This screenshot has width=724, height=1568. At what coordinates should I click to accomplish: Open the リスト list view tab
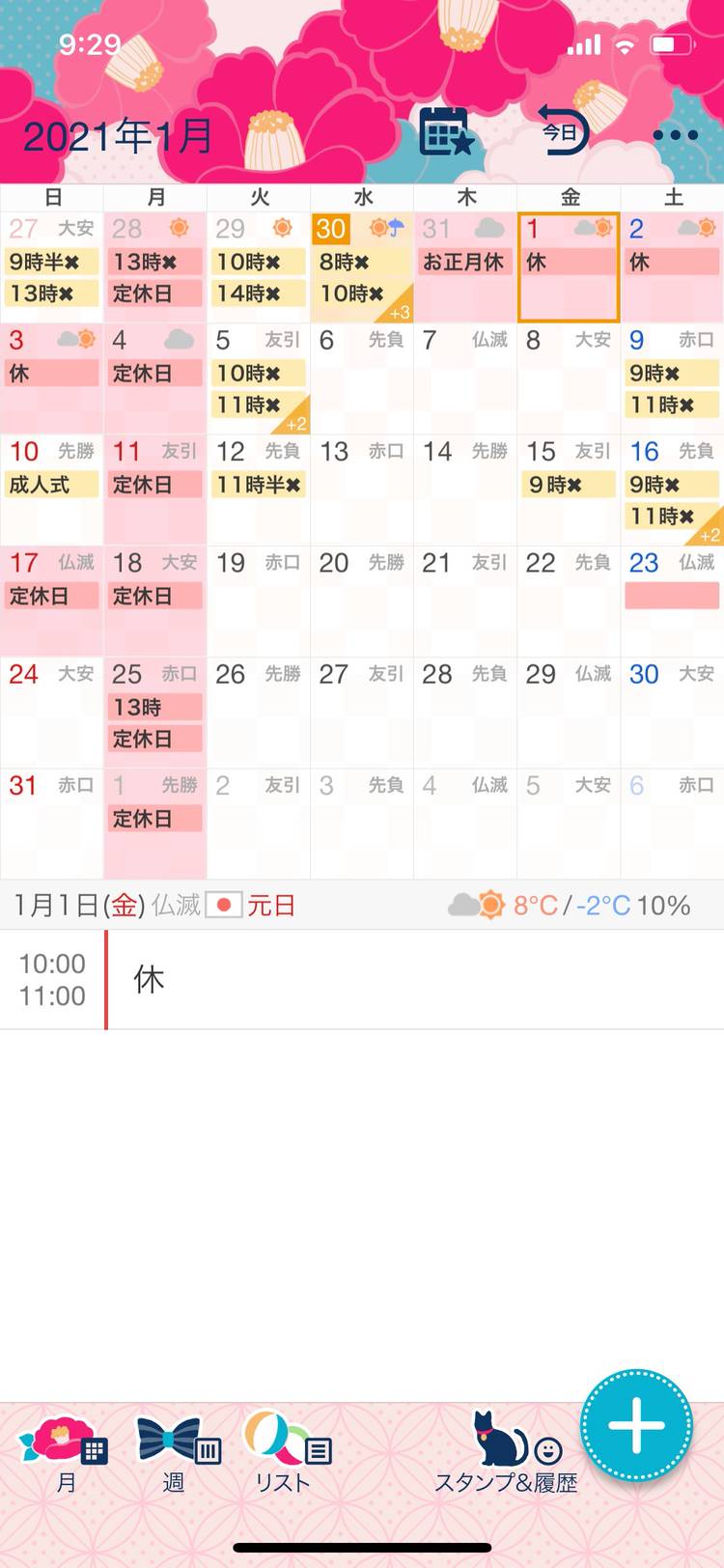285,1452
